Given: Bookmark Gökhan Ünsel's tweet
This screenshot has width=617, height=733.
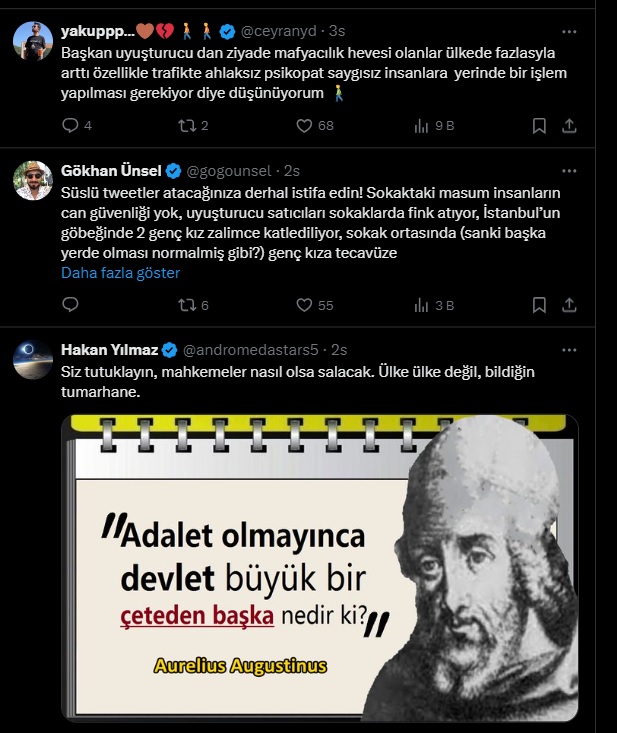Looking at the screenshot, I should click(x=539, y=305).
